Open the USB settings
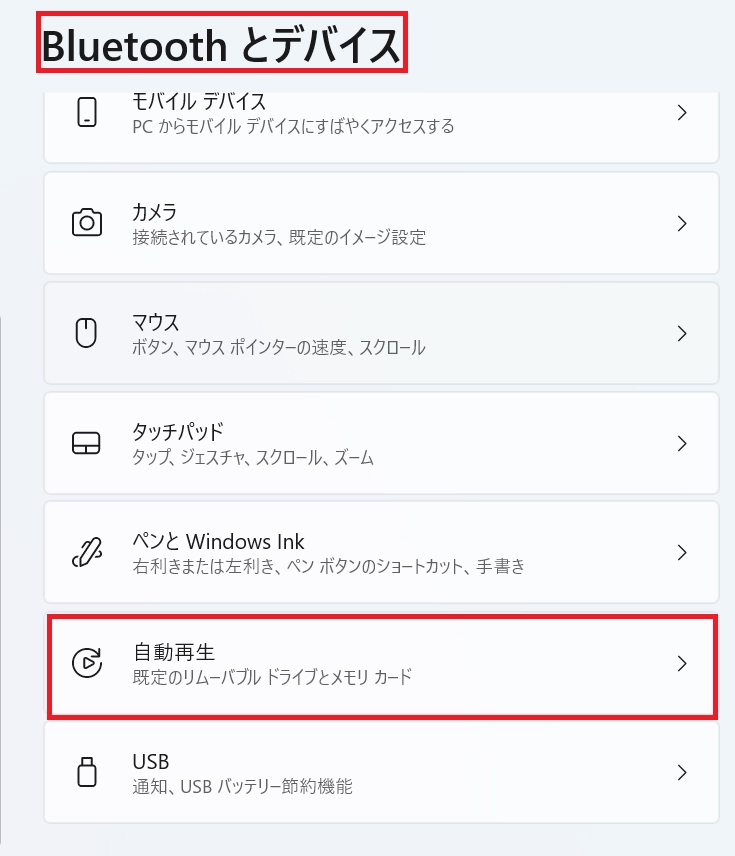 pos(380,773)
